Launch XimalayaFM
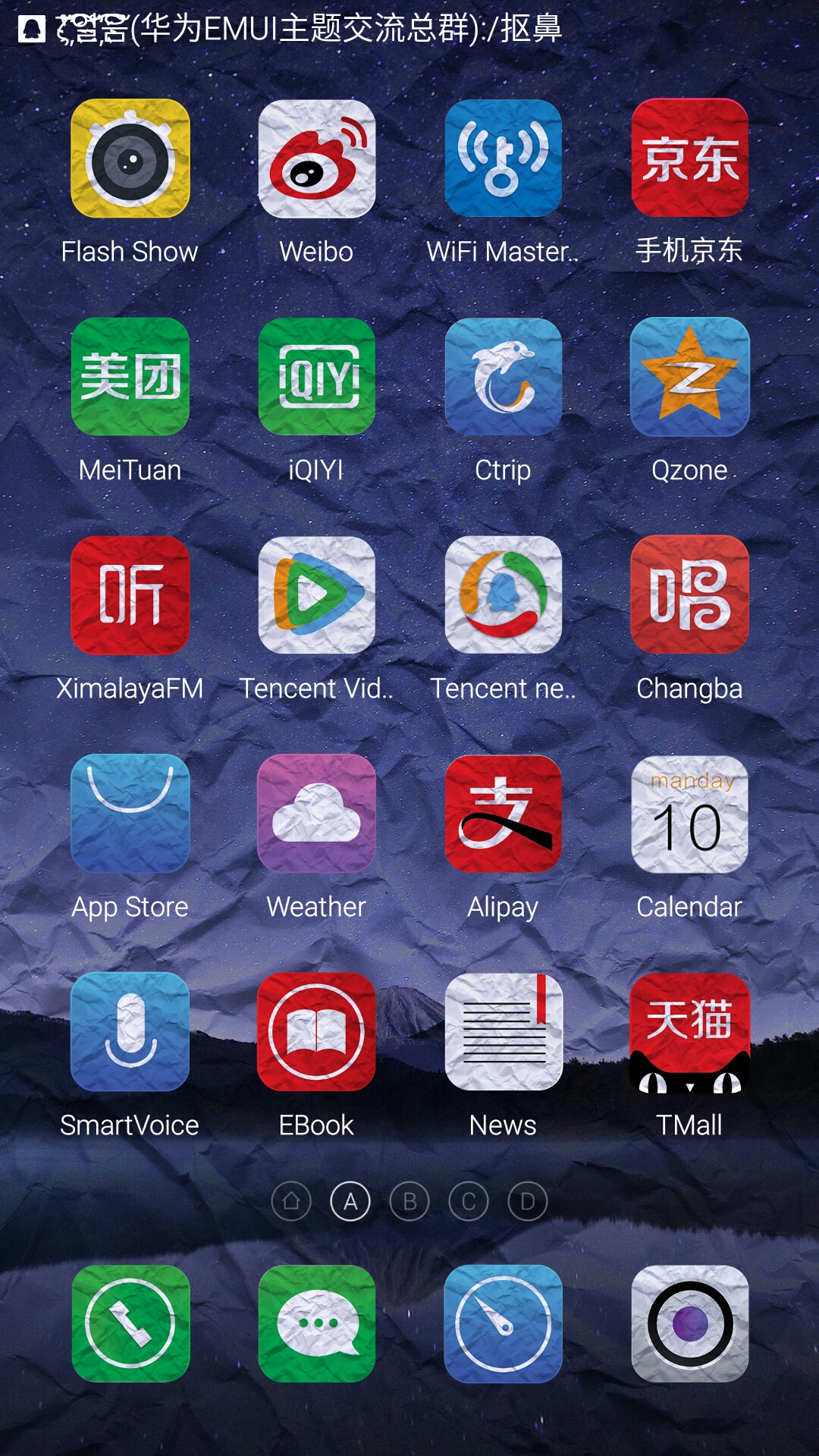Image resolution: width=819 pixels, height=1456 pixels. 130,595
